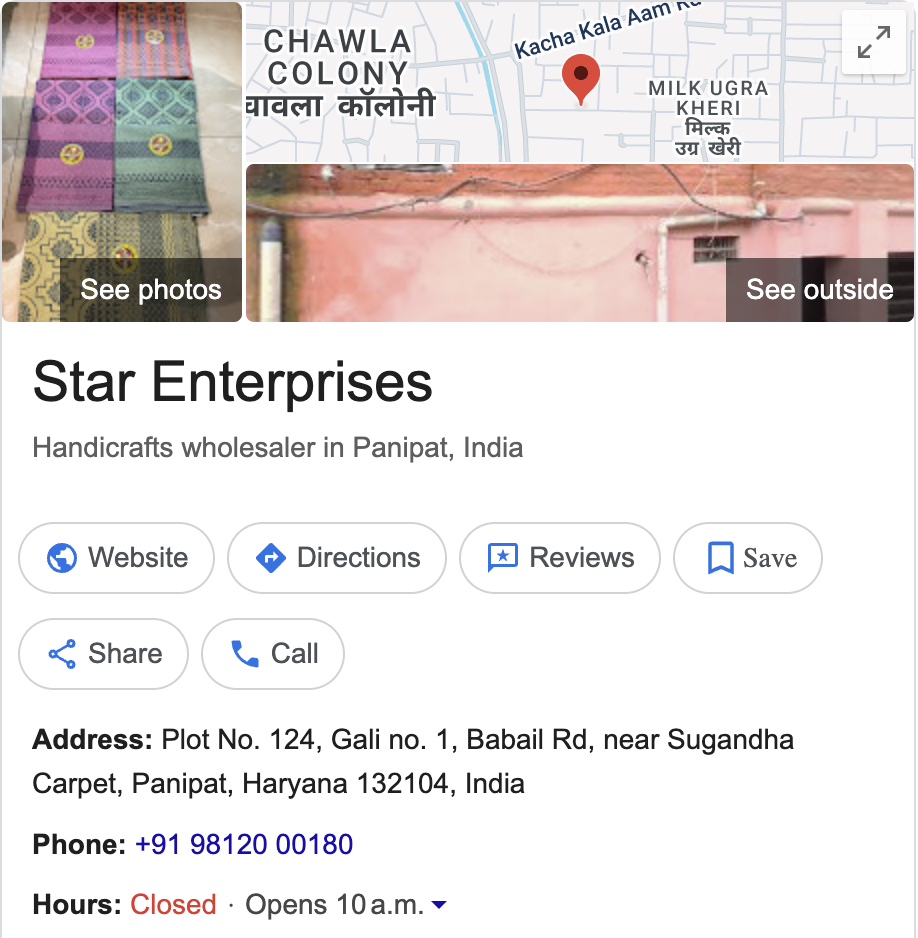
Task: Expand the opening hours dropdown
Action: click(438, 906)
